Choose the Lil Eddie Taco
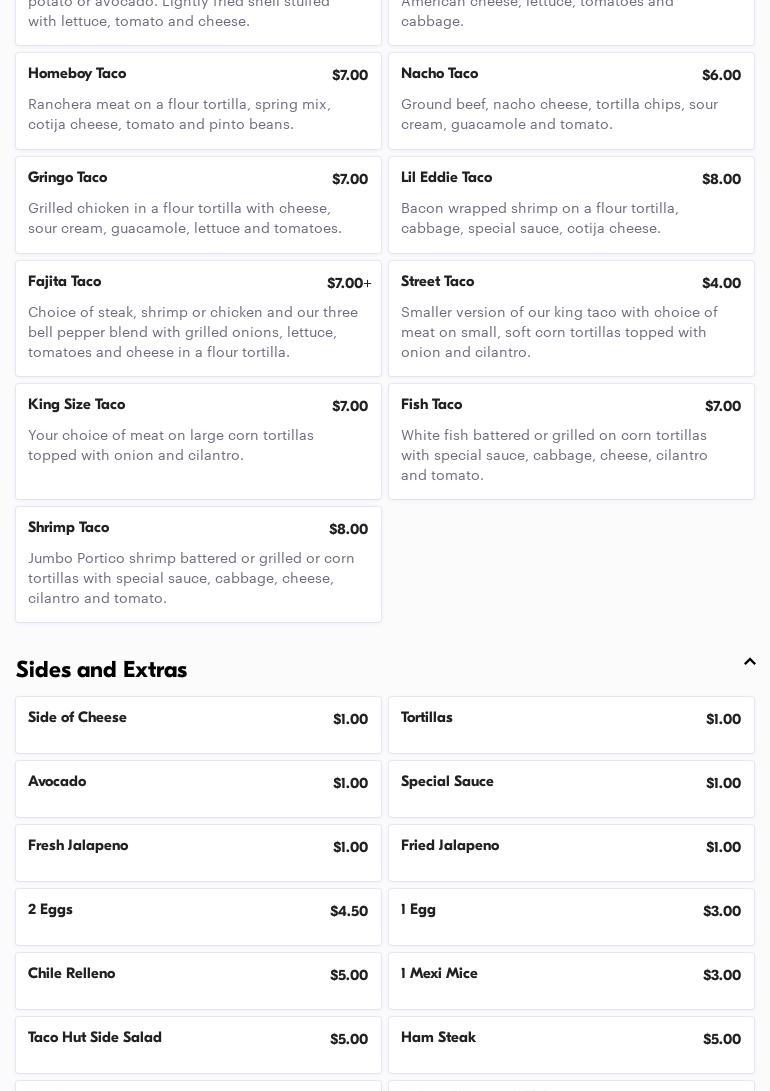Screen dimensions: 770x1091 point(571,205)
